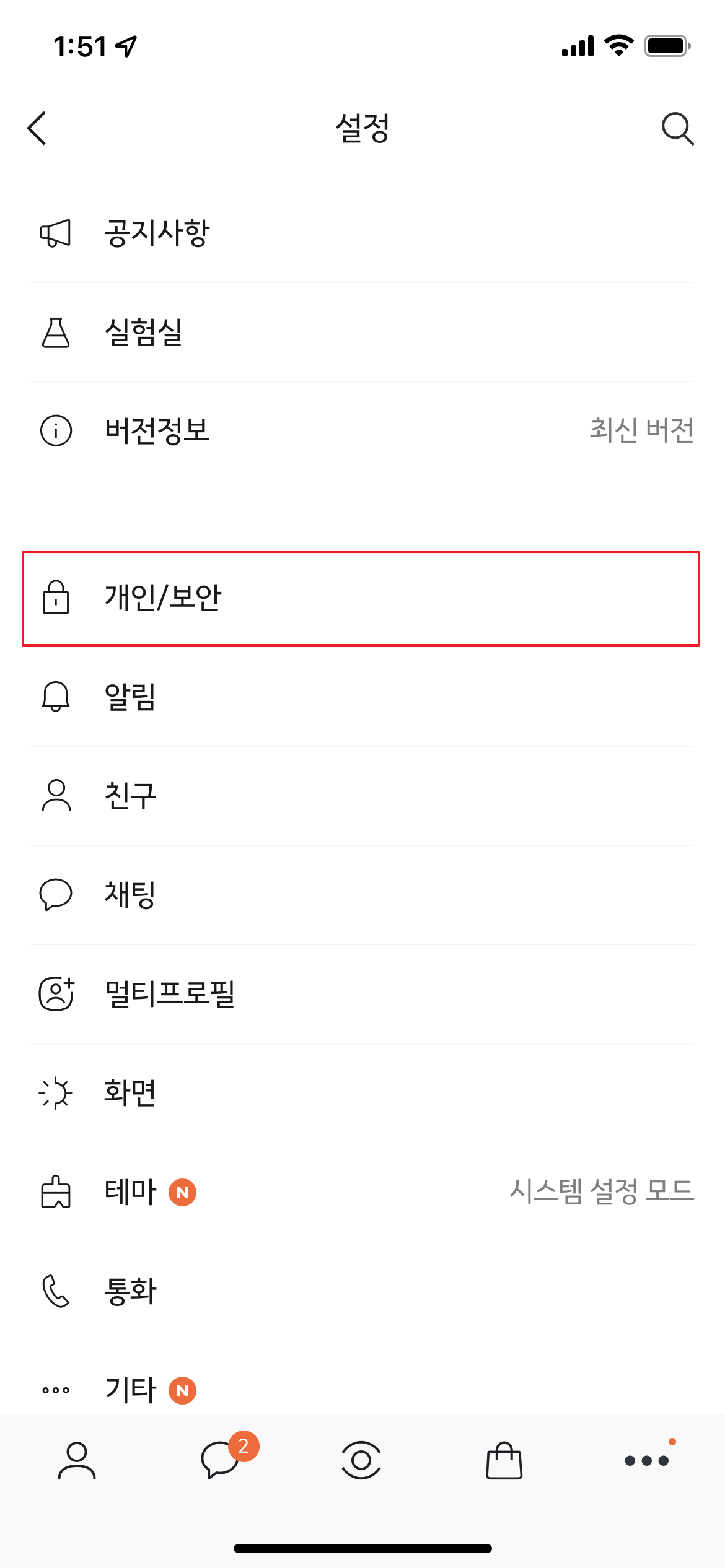Open 화면 display settings
The image size is (725, 1568).
point(362,1093)
